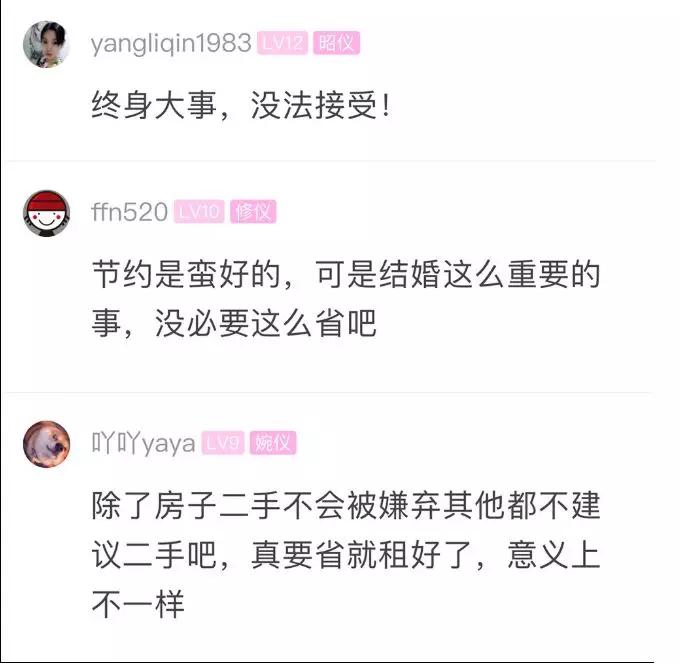Tap the username 吖吖yaya
This screenshot has height=663, width=681.
[x=142, y=444]
